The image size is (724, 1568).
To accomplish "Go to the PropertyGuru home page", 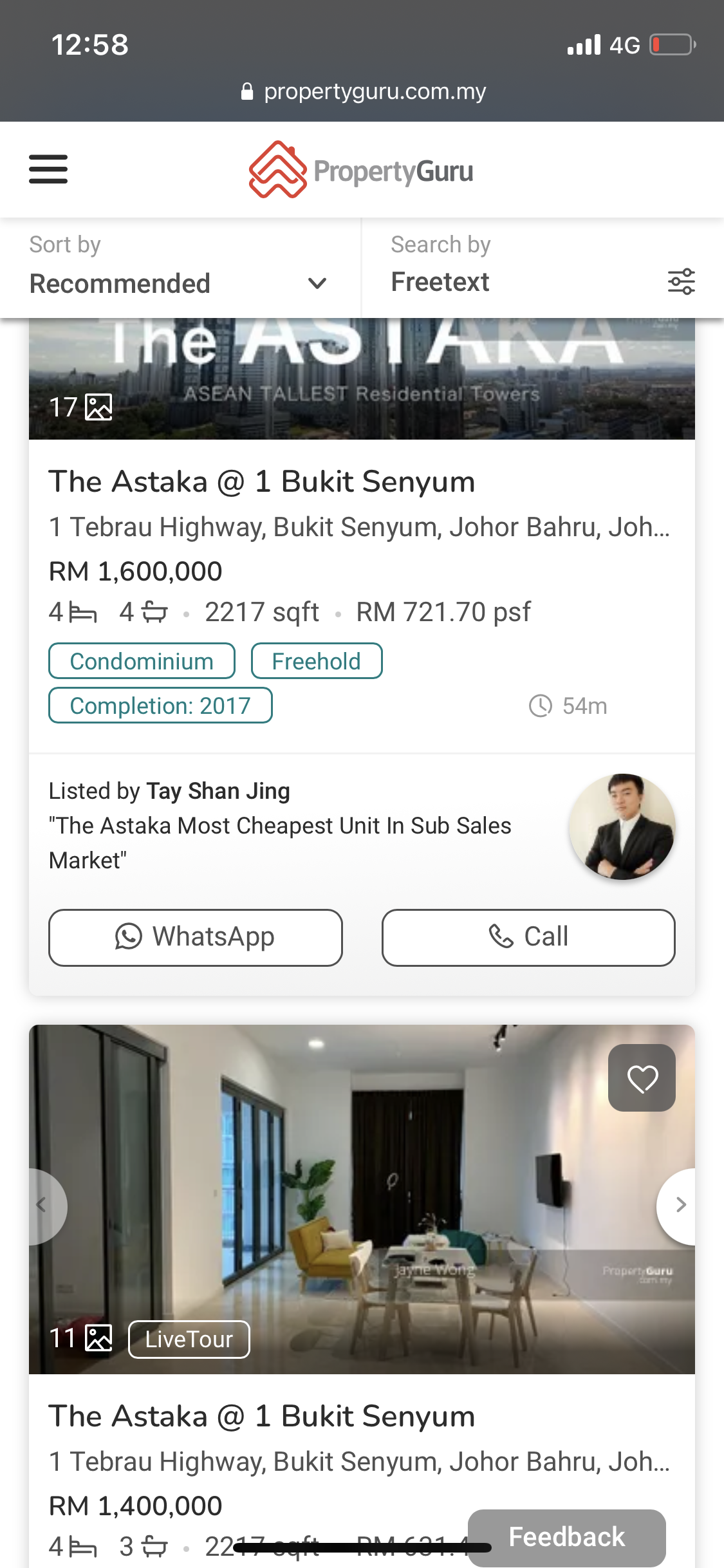I will pyautogui.click(x=361, y=171).
